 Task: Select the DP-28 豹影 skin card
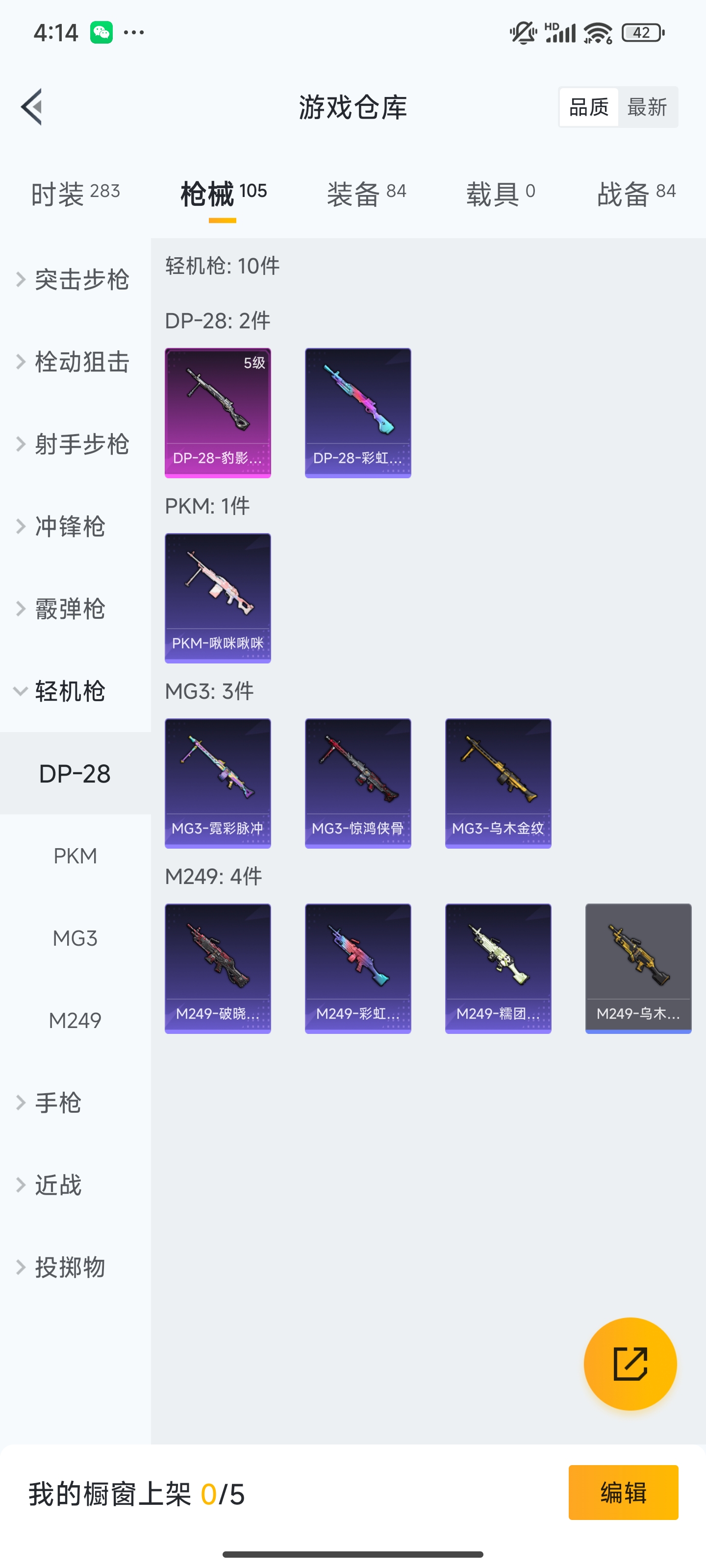(x=218, y=413)
